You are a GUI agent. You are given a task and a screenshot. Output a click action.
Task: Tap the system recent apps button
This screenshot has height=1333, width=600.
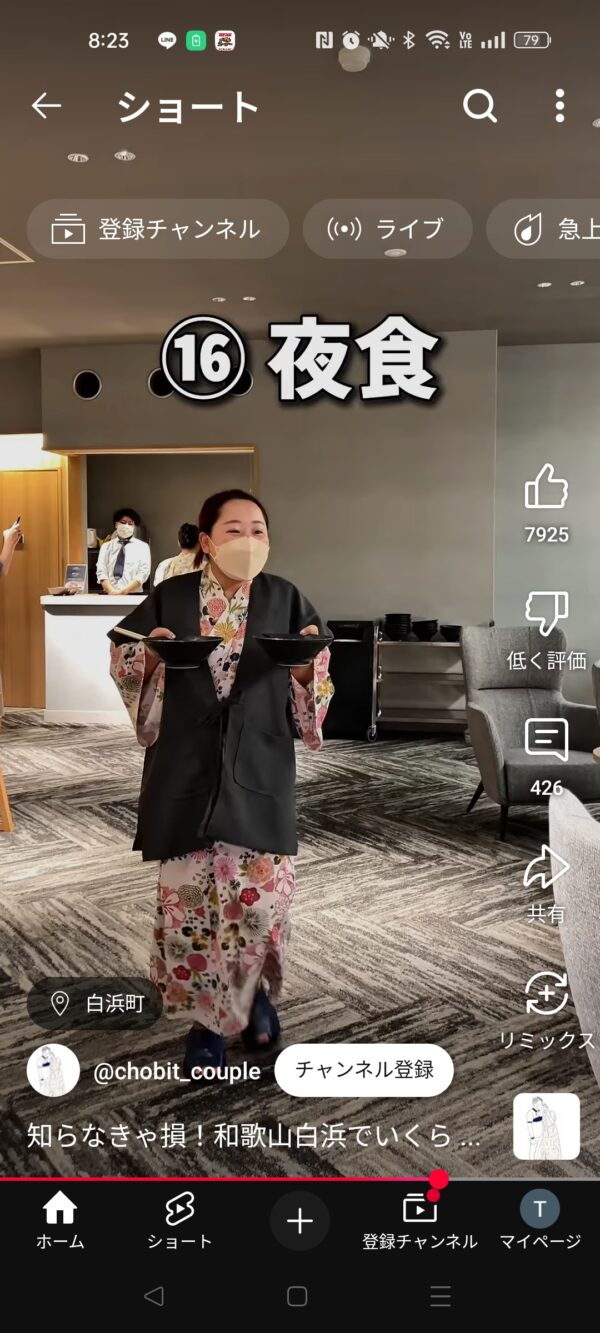[x=440, y=1297]
